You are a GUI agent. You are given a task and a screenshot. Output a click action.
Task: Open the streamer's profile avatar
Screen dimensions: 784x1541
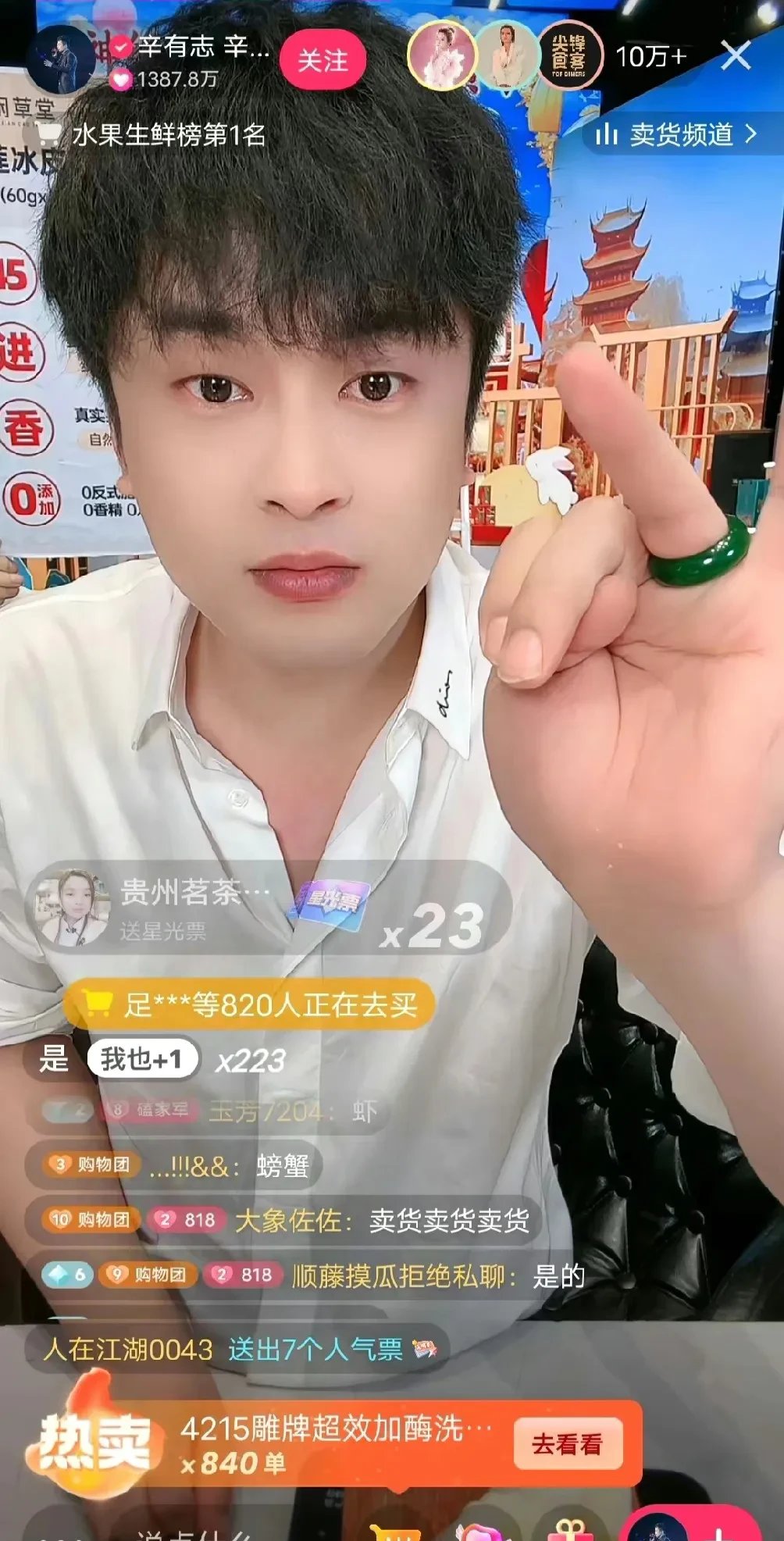[x=60, y=59]
